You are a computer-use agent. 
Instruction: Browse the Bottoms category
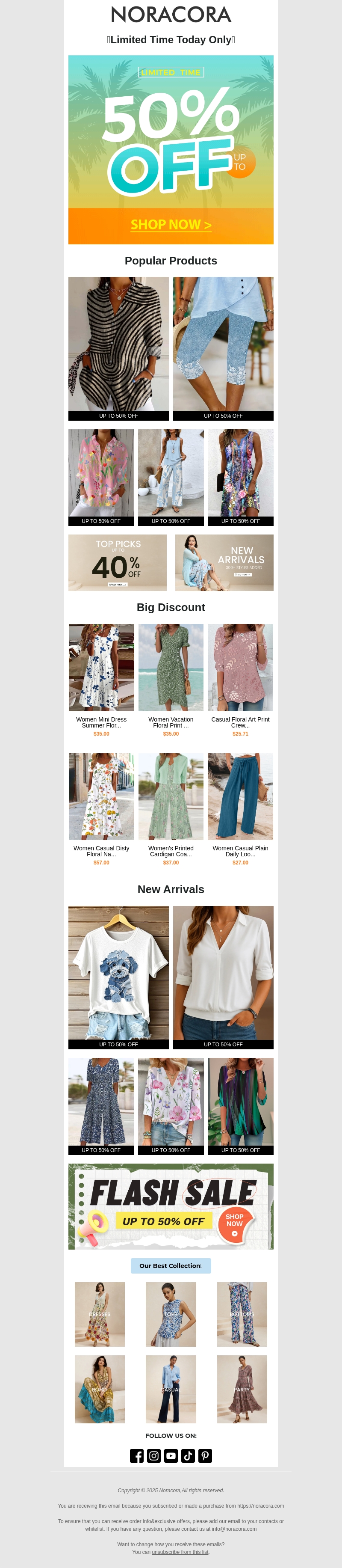(x=242, y=1313)
